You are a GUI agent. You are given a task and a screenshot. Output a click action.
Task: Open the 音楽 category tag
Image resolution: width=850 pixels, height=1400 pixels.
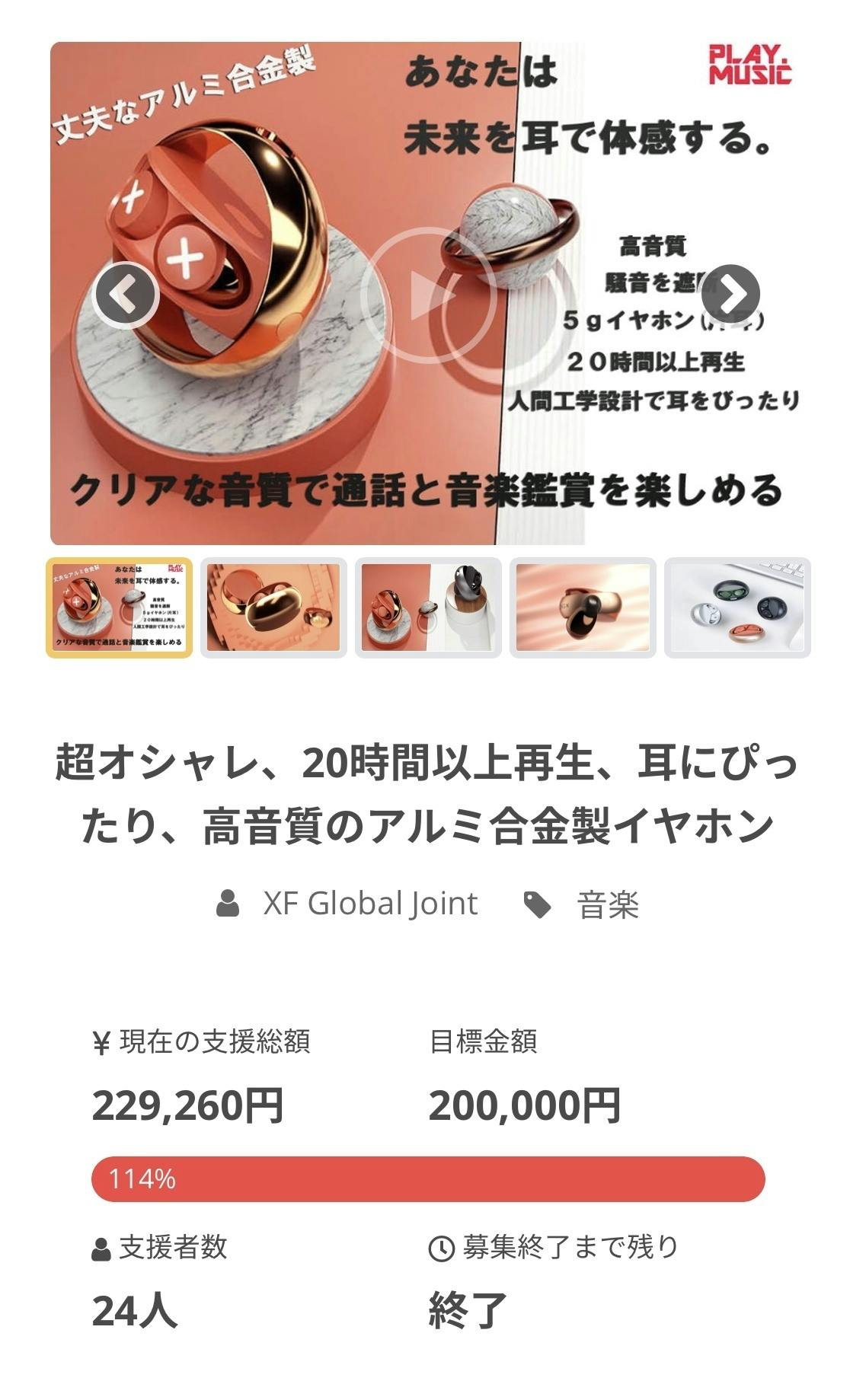pos(607,905)
